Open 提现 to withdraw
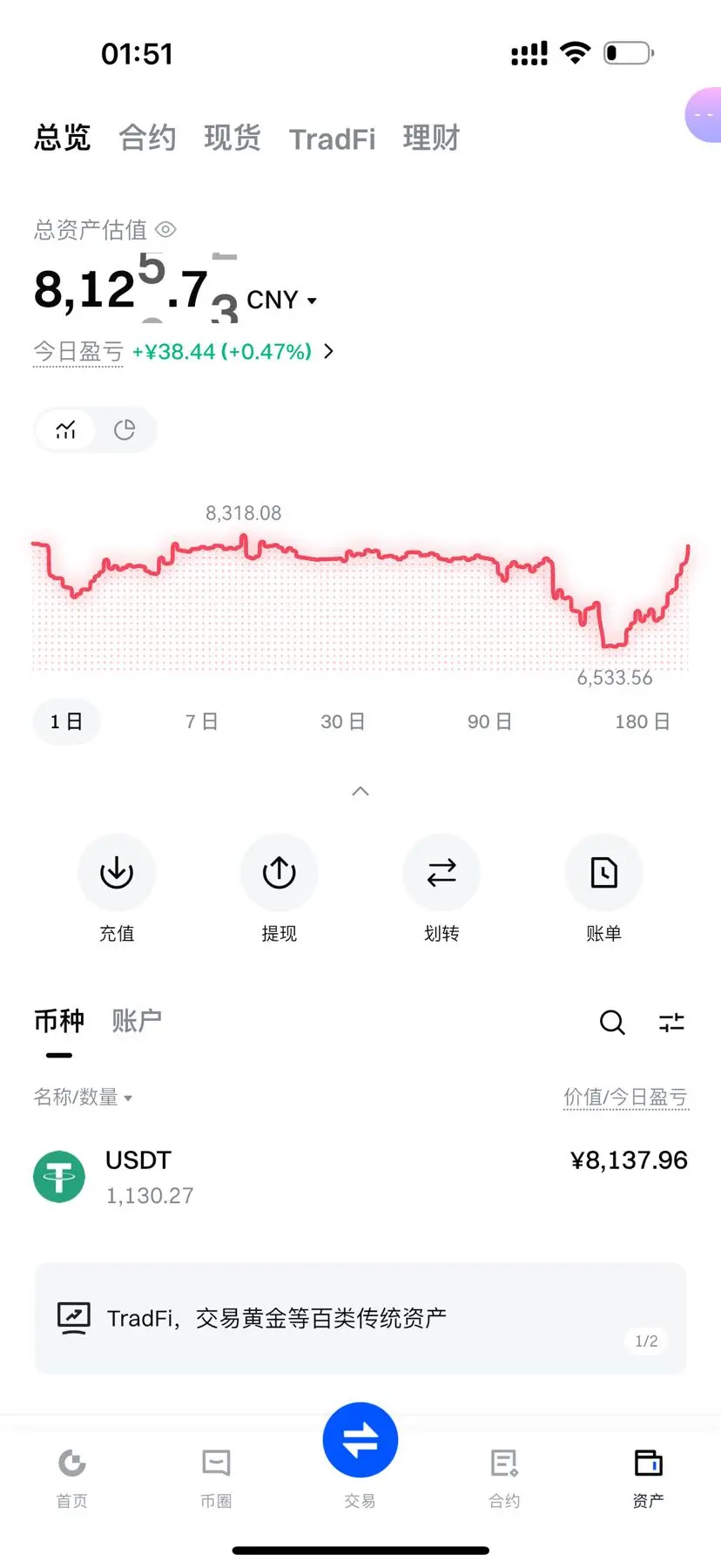 tap(279, 873)
